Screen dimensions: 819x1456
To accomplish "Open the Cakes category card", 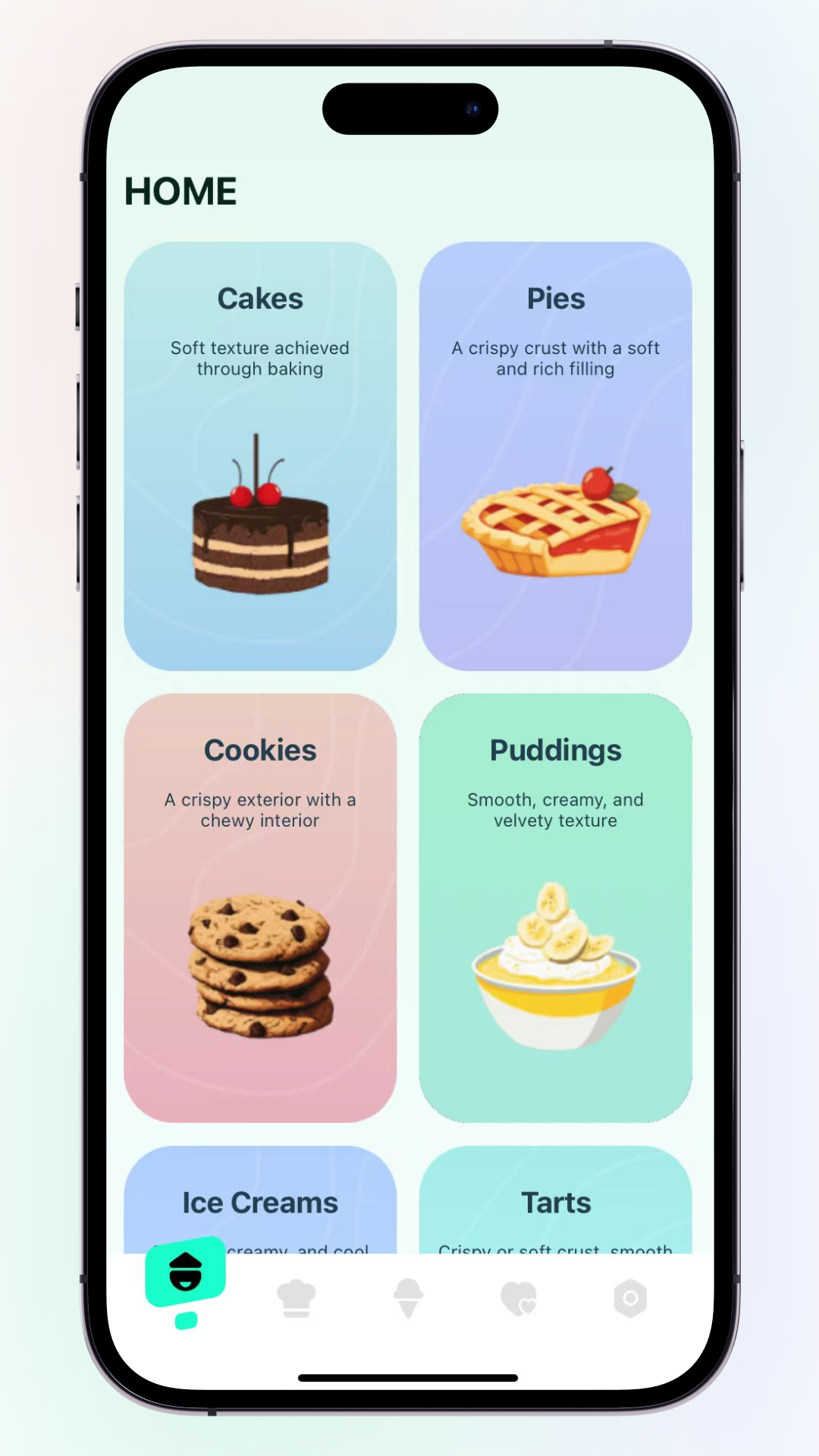I will tap(260, 456).
